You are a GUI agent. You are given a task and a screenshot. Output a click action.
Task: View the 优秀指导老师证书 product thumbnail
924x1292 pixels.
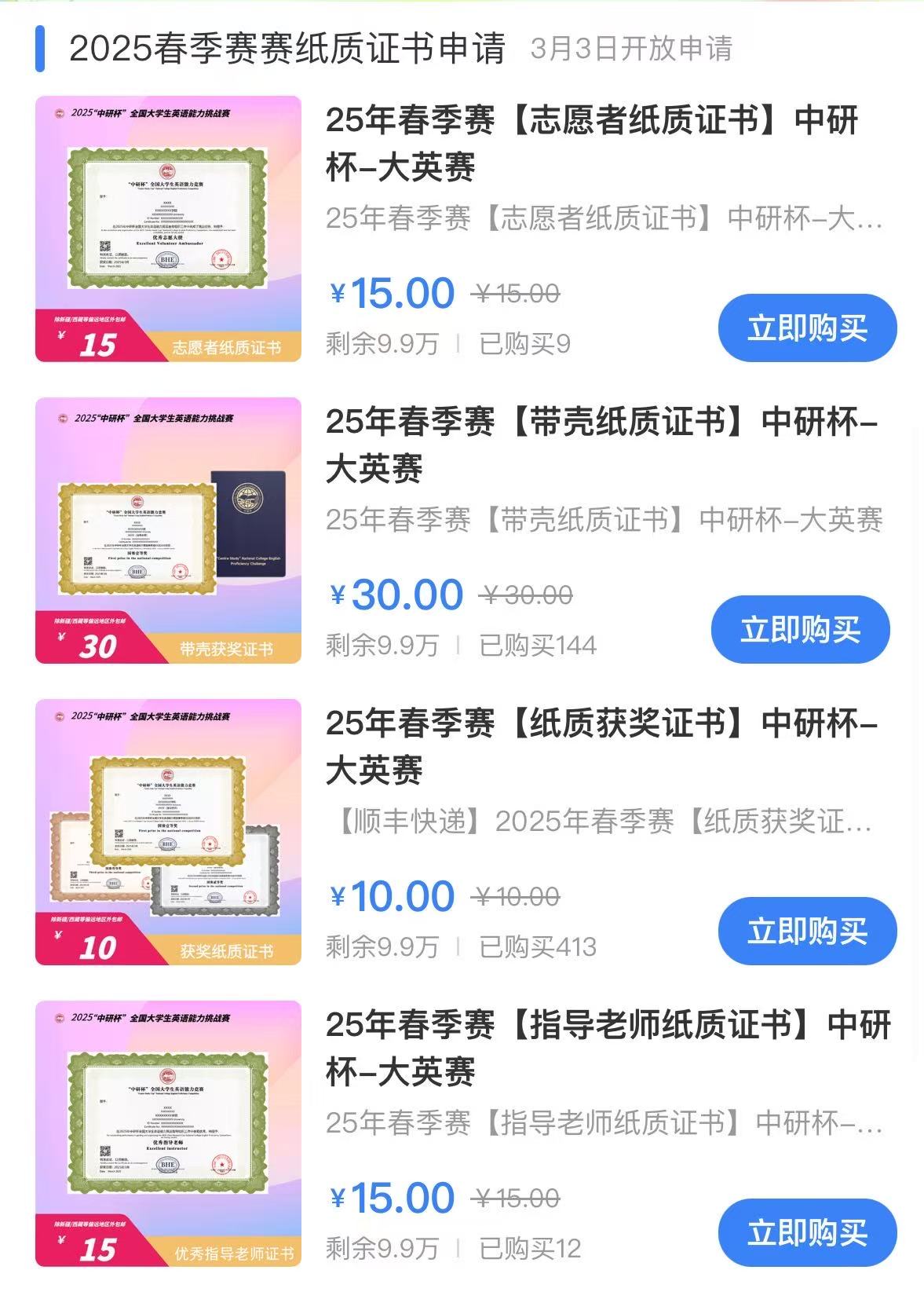point(168,1133)
